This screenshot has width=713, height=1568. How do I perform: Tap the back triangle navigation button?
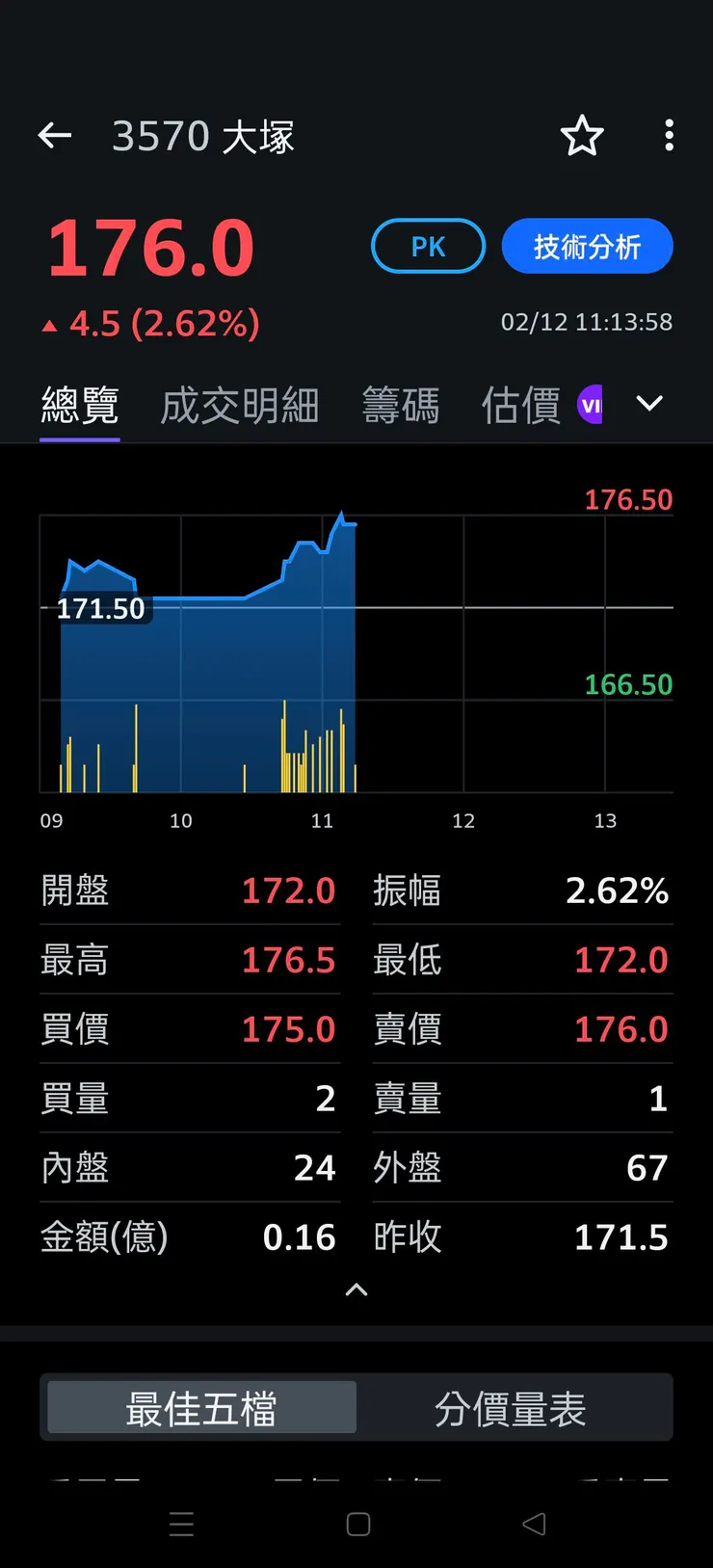click(x=534, y=1525)
